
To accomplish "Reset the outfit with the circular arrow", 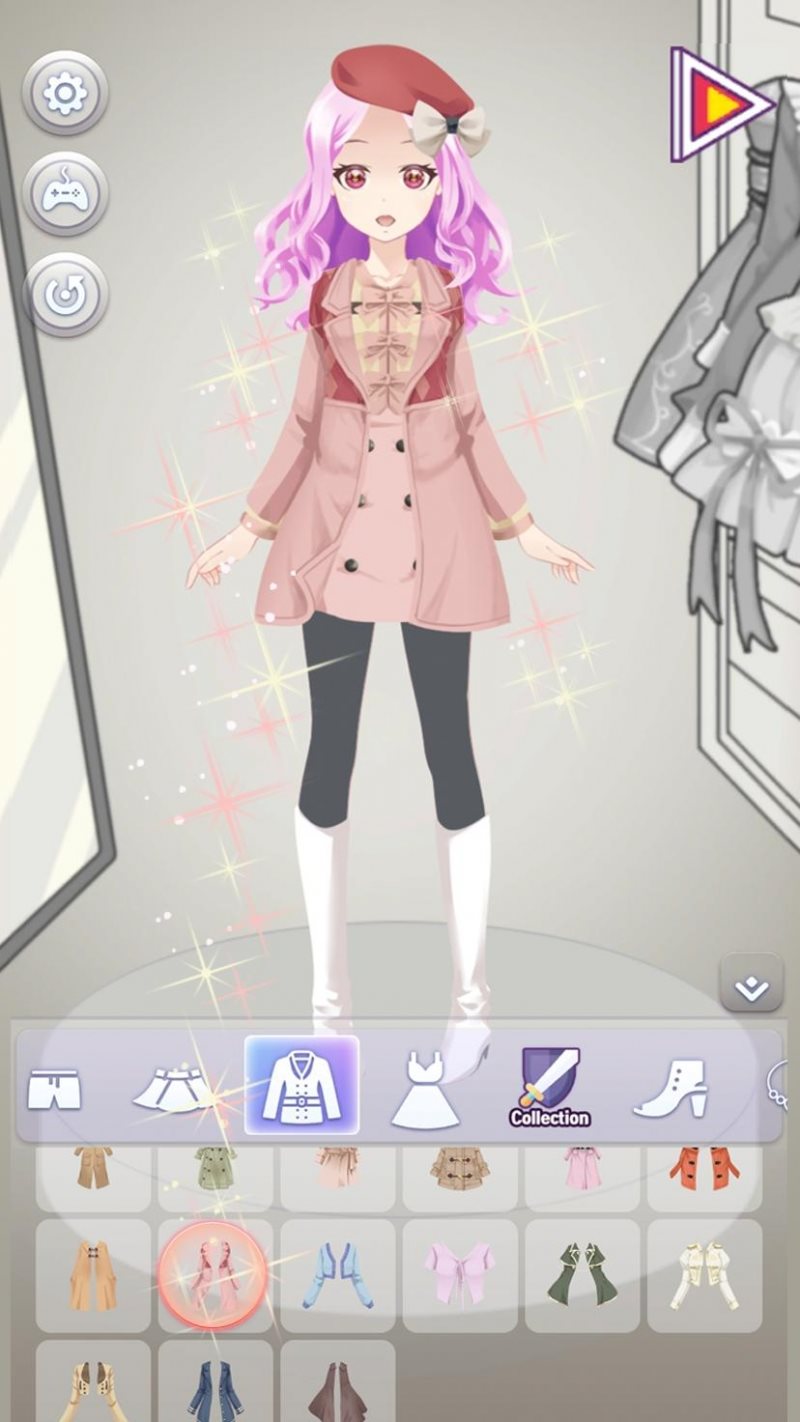I will click(65, 294).
